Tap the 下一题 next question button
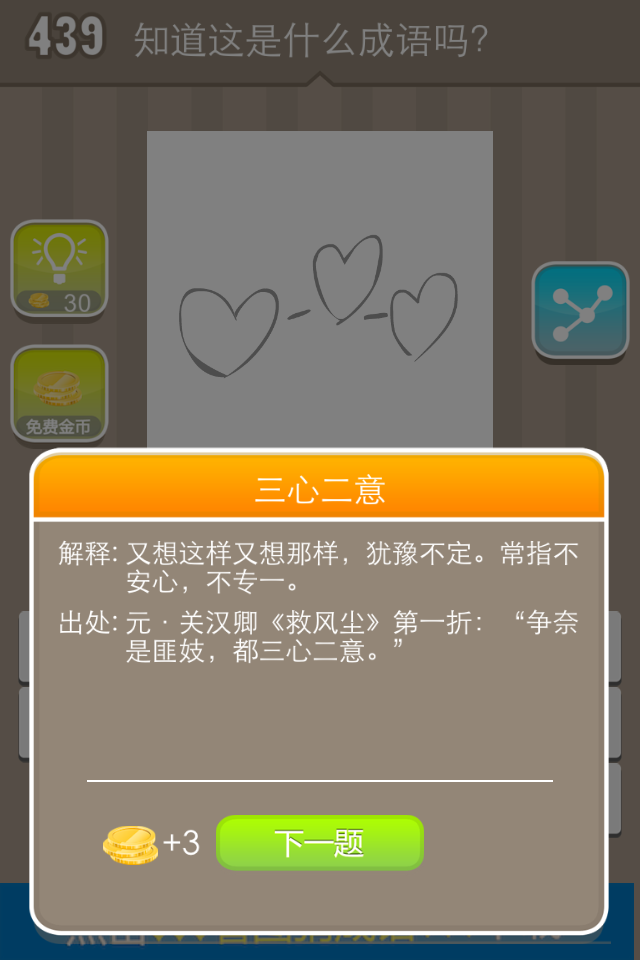The width and height of the screenshot is (640, 960). 320,843
